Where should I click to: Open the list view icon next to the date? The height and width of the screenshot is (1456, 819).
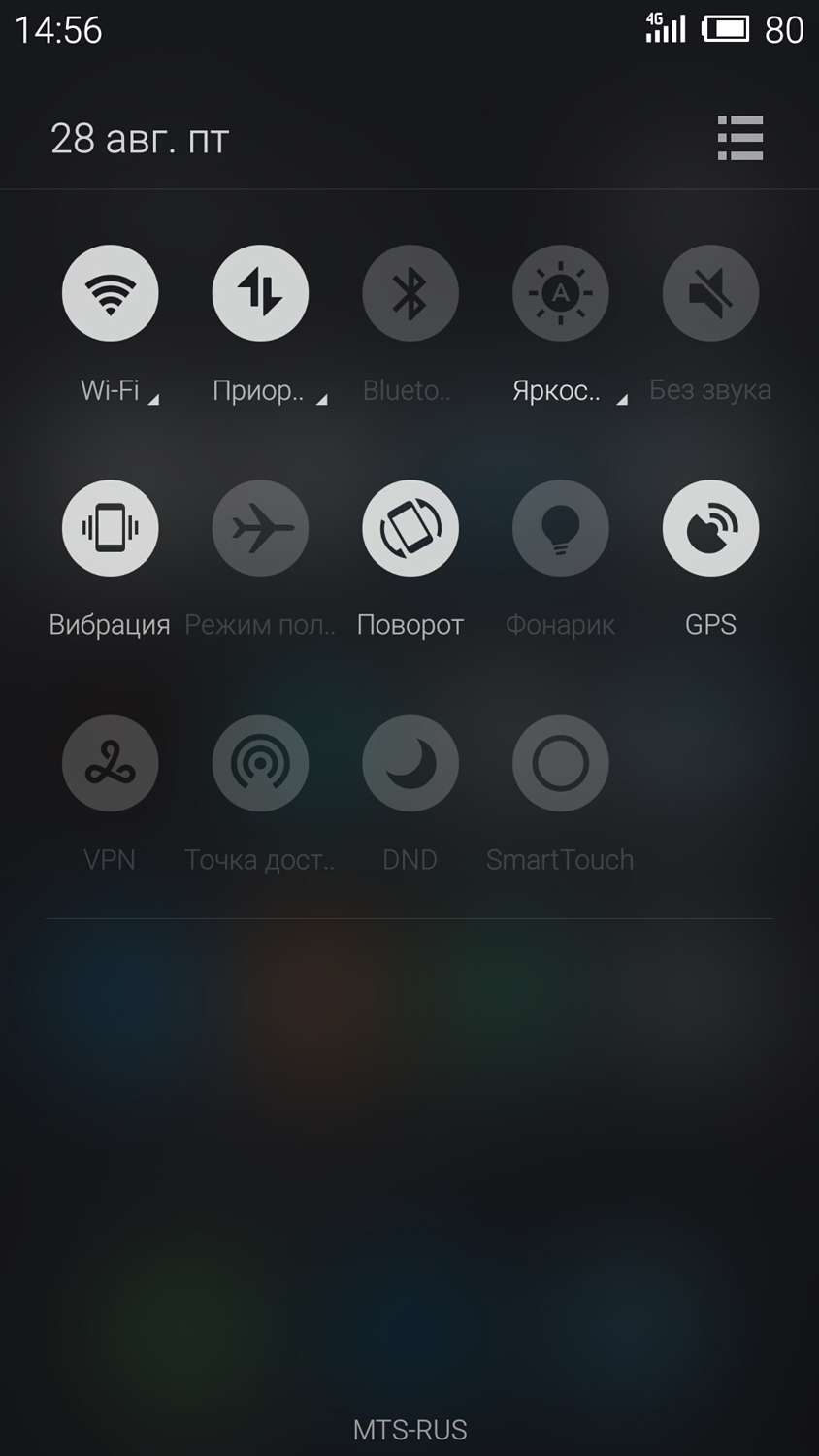coord(740,138)
